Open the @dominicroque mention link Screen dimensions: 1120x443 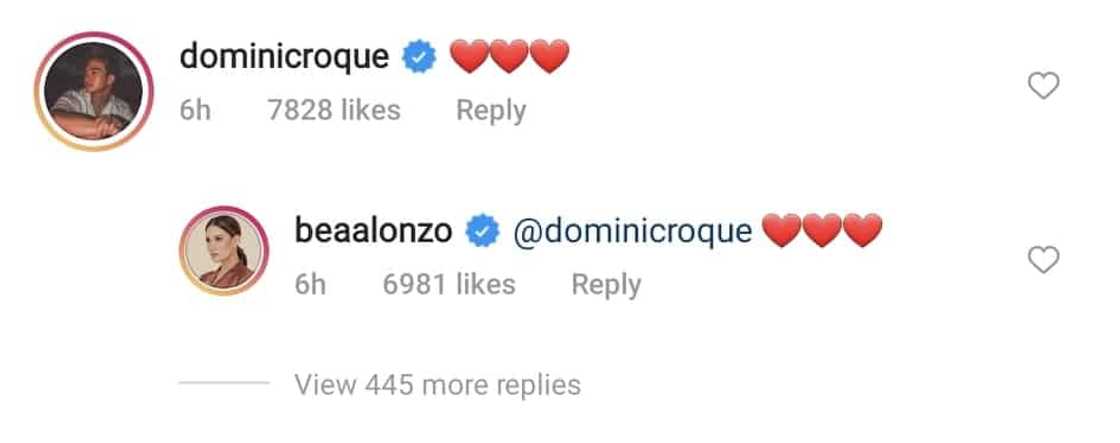point(631,232)
